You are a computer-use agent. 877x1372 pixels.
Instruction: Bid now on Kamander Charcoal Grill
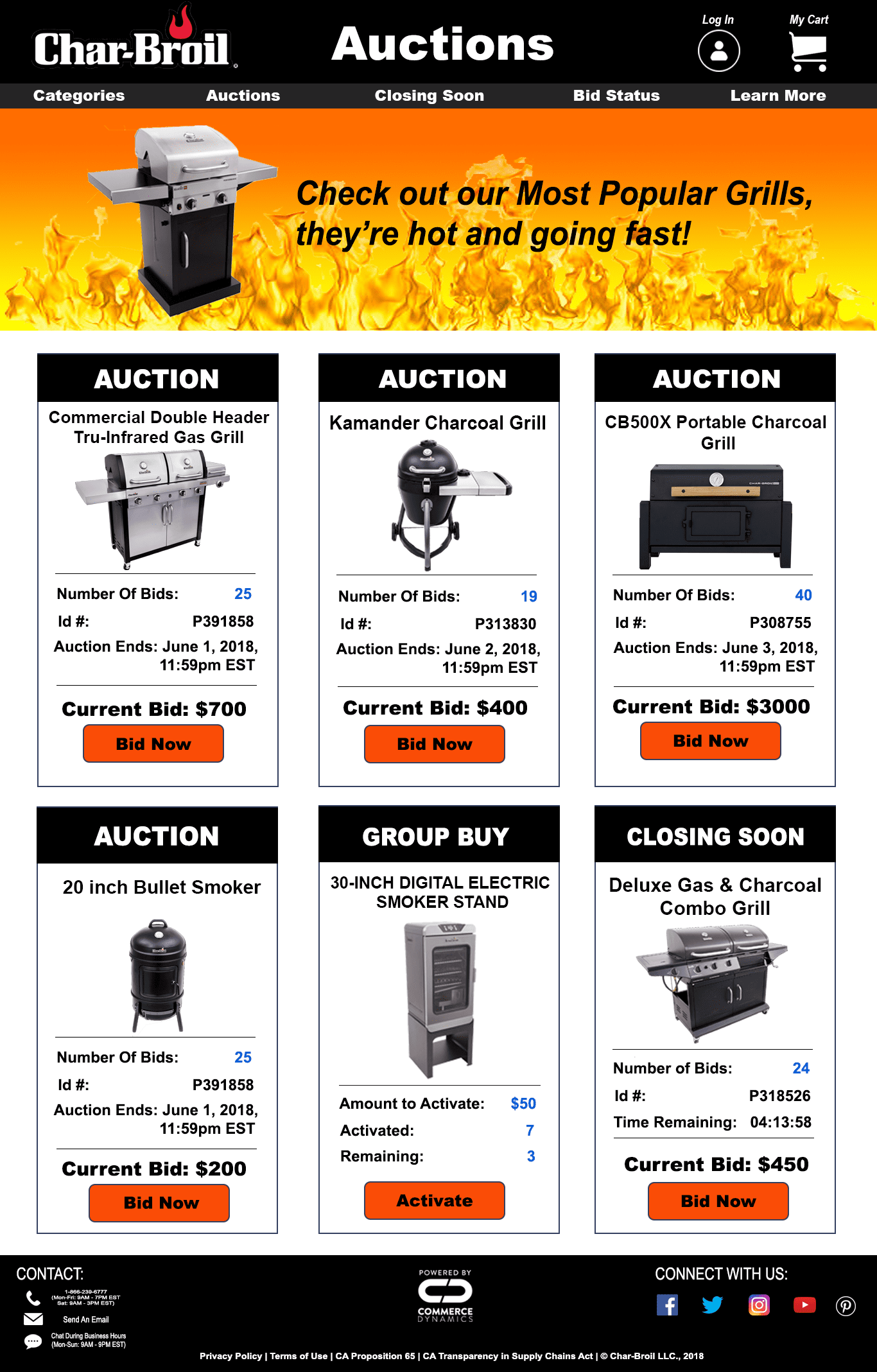coord(435,744)
